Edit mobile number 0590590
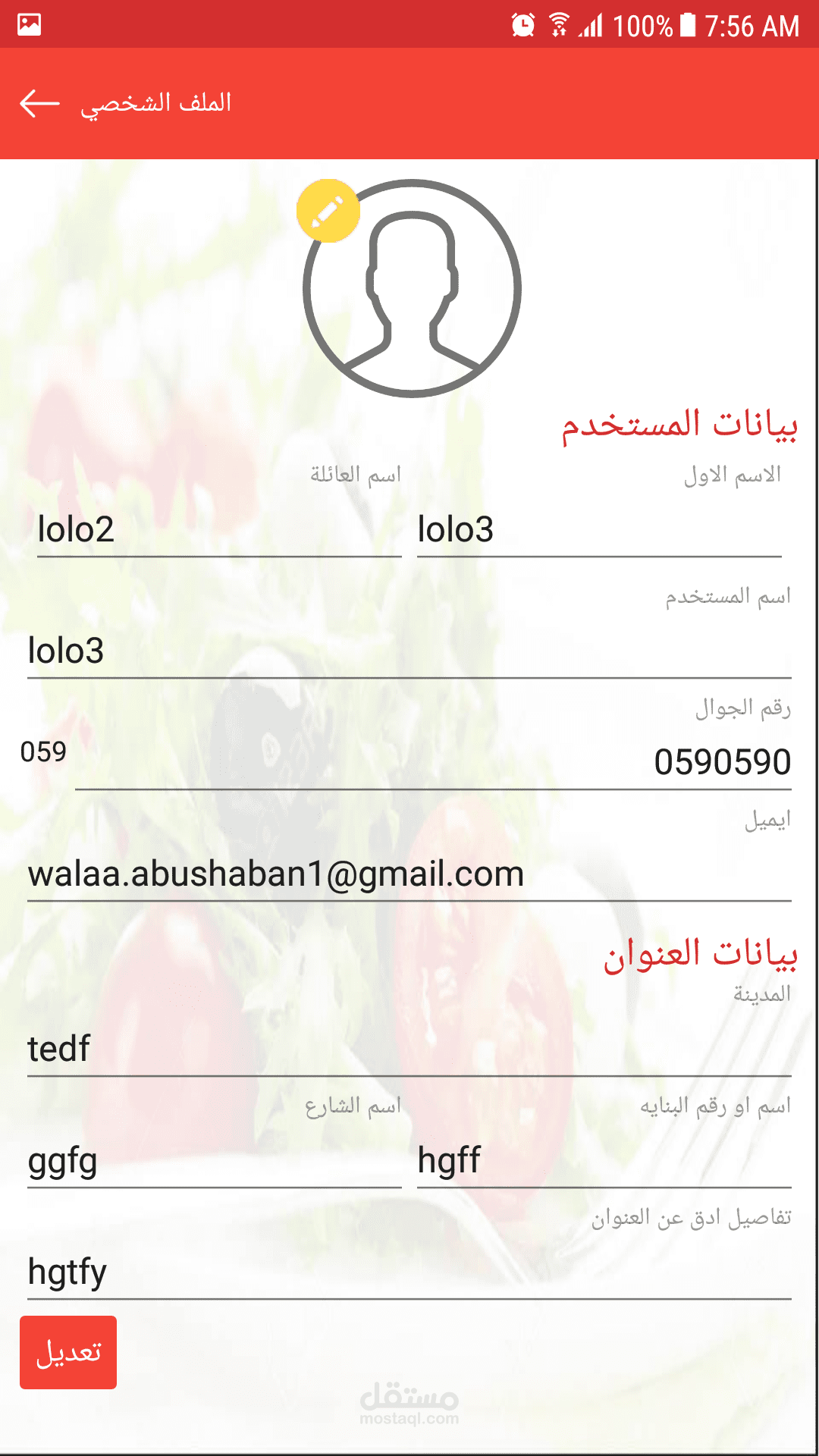Image resolution: width=819 pixels, height=1456 pixels. [432, 761]
